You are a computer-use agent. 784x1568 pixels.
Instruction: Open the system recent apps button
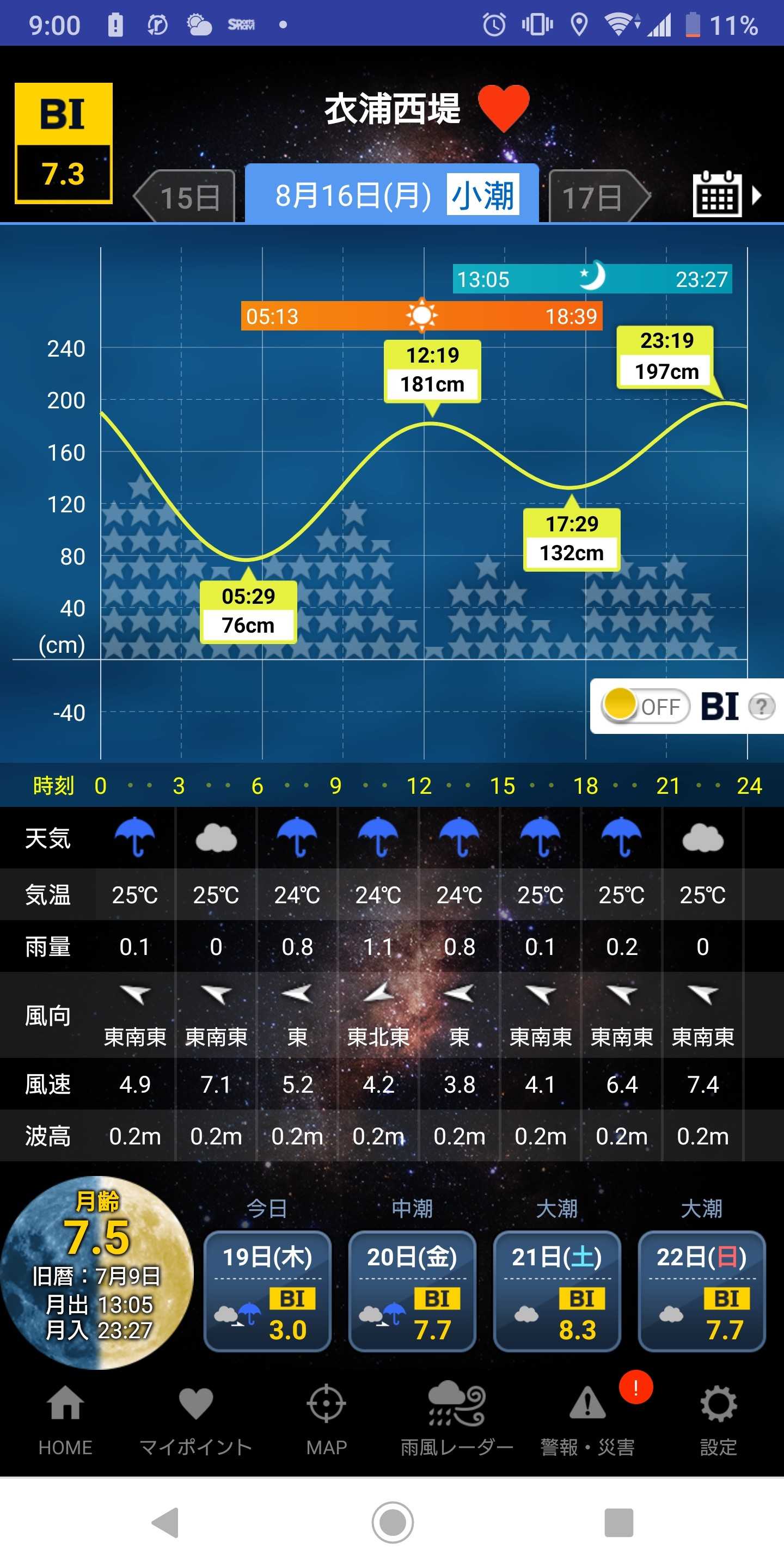click(619, 1522)
